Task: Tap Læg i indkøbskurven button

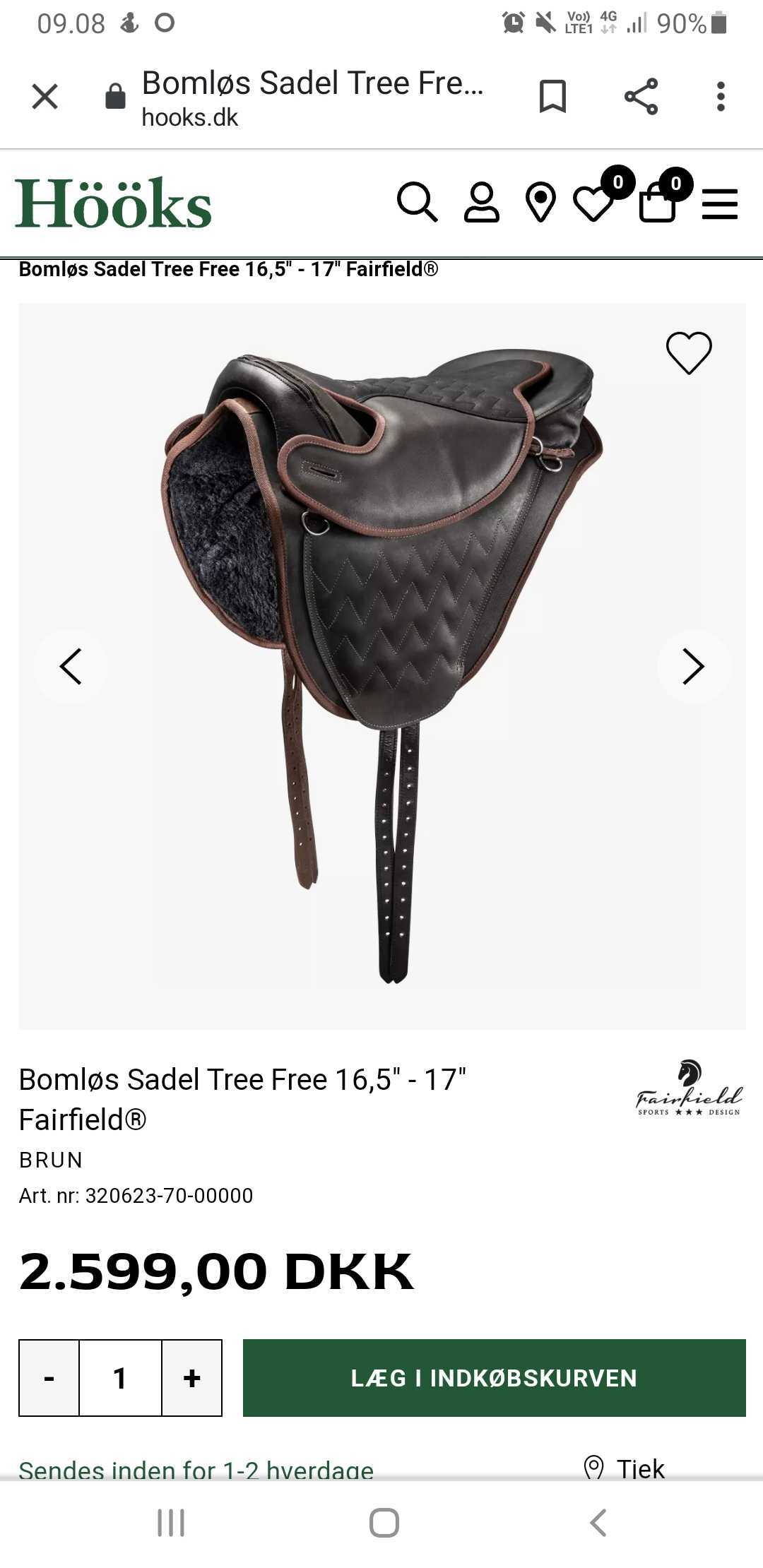Action: tap(494, 1378)
